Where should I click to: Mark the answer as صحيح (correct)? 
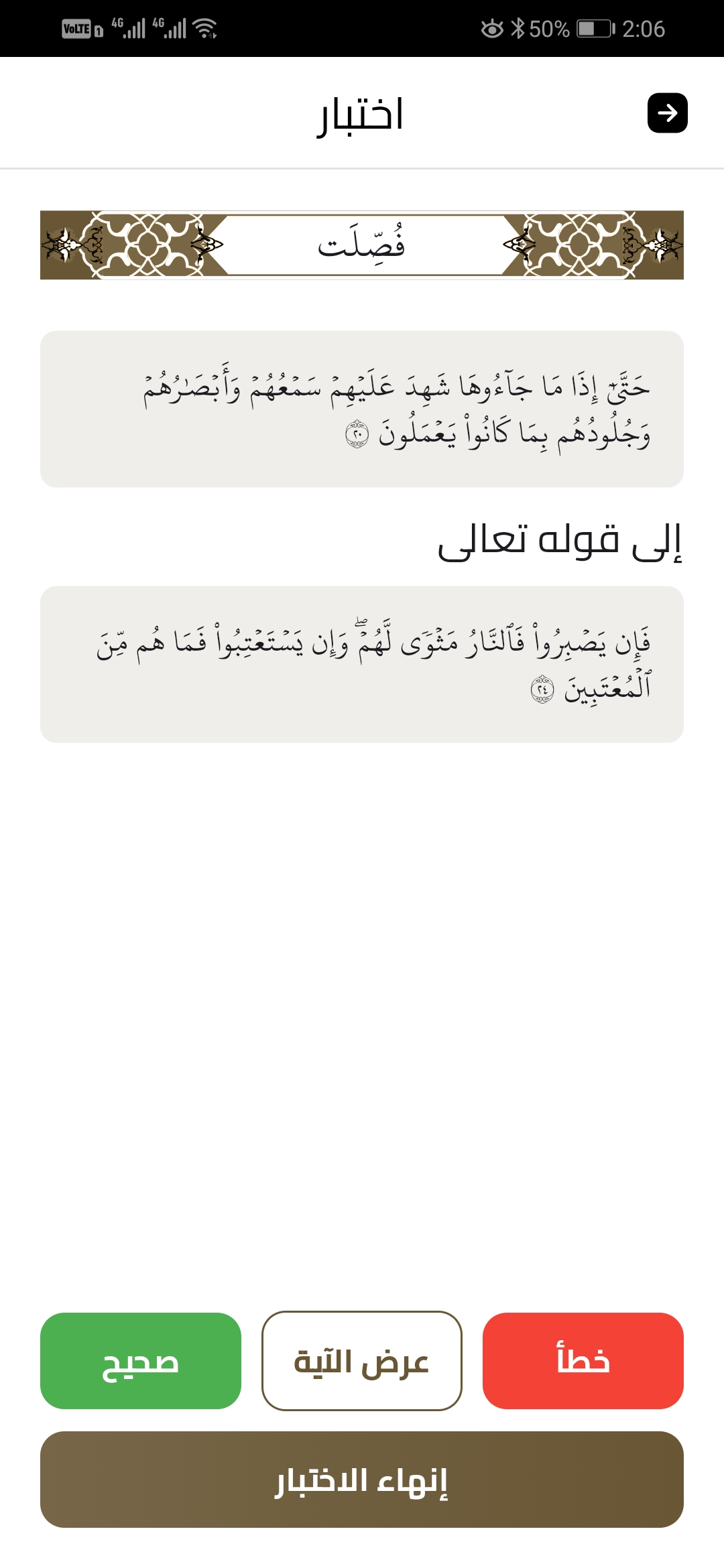coord(141,1360)
